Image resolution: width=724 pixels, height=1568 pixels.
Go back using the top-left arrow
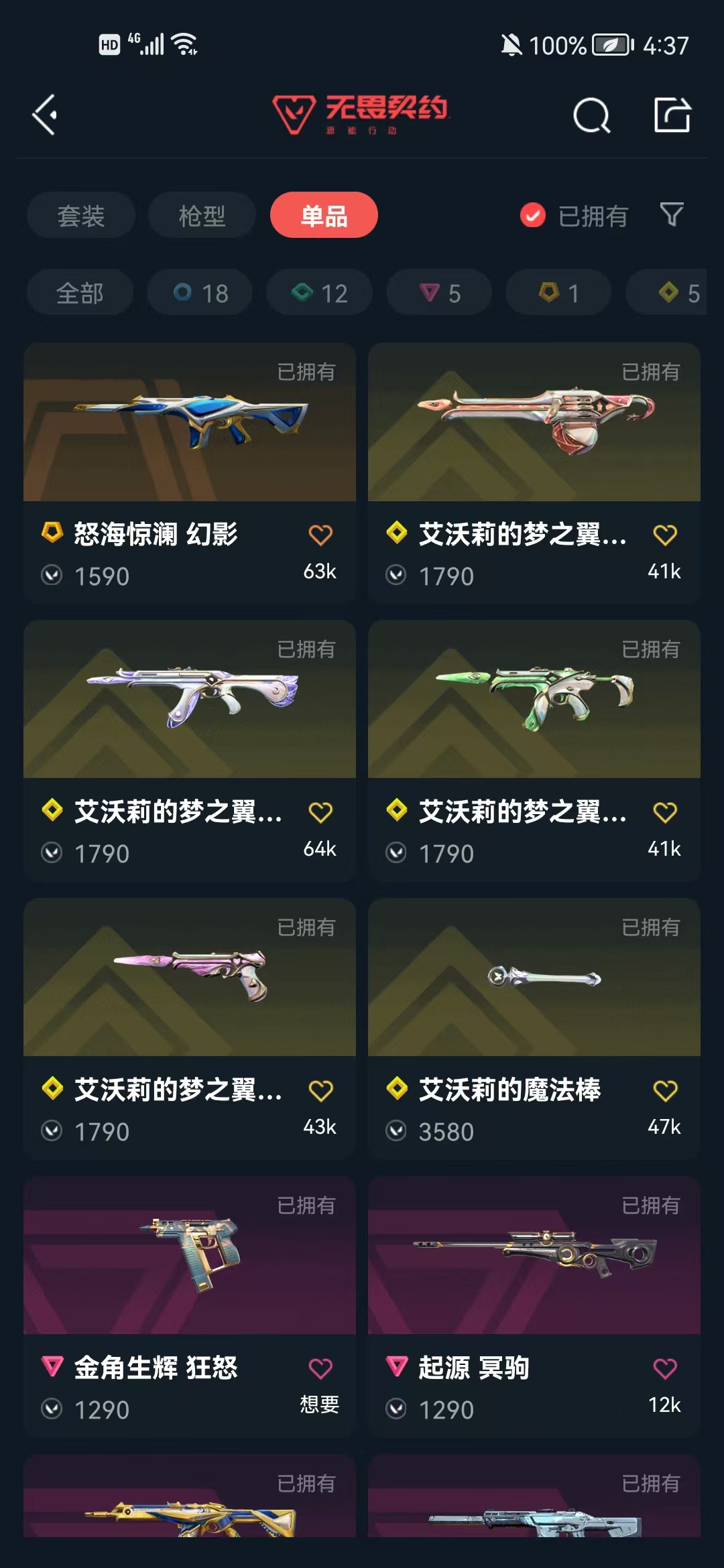click(45, 115)
